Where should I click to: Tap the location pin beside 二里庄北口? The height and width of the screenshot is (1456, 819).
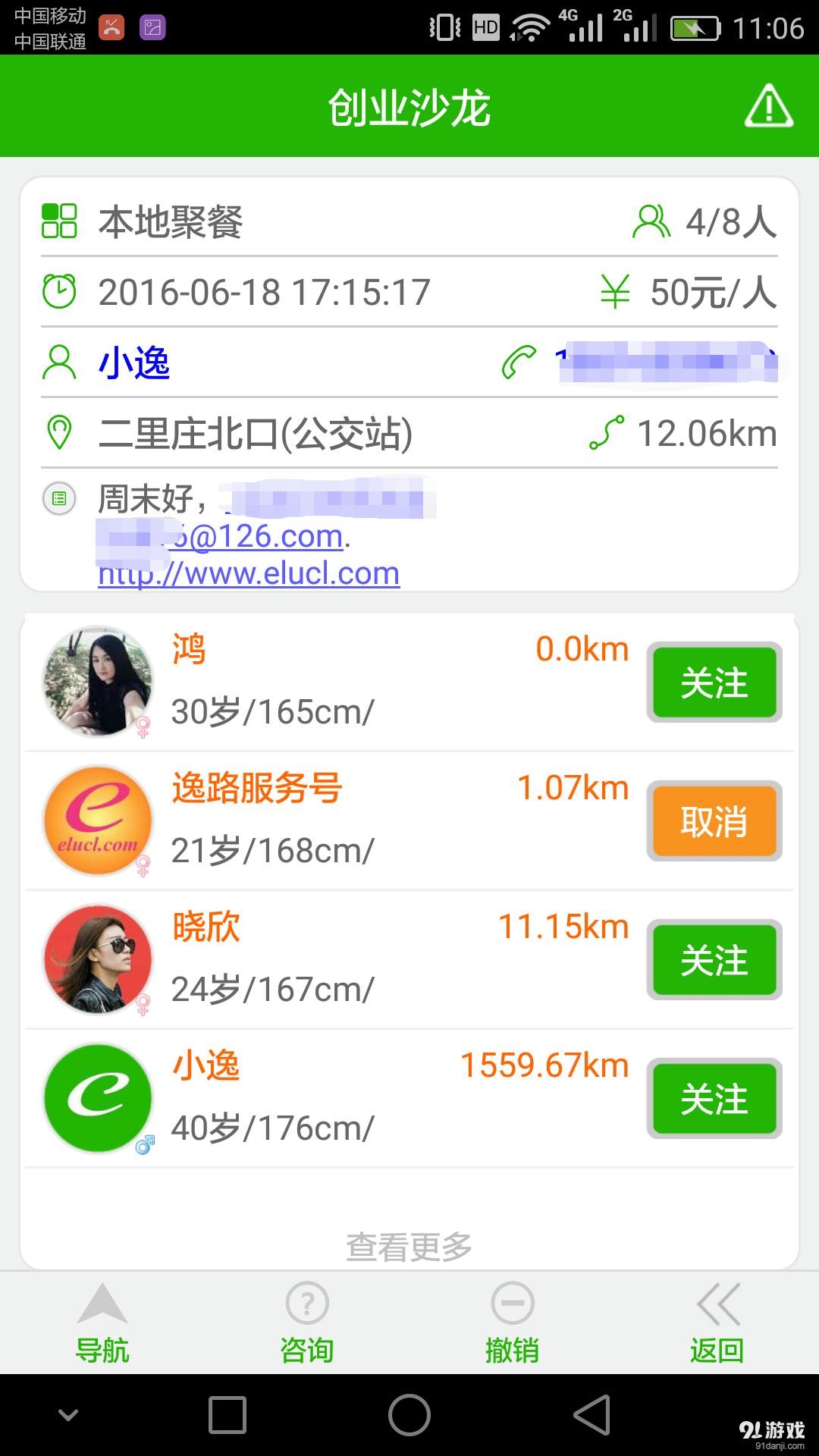click(59, 434)
